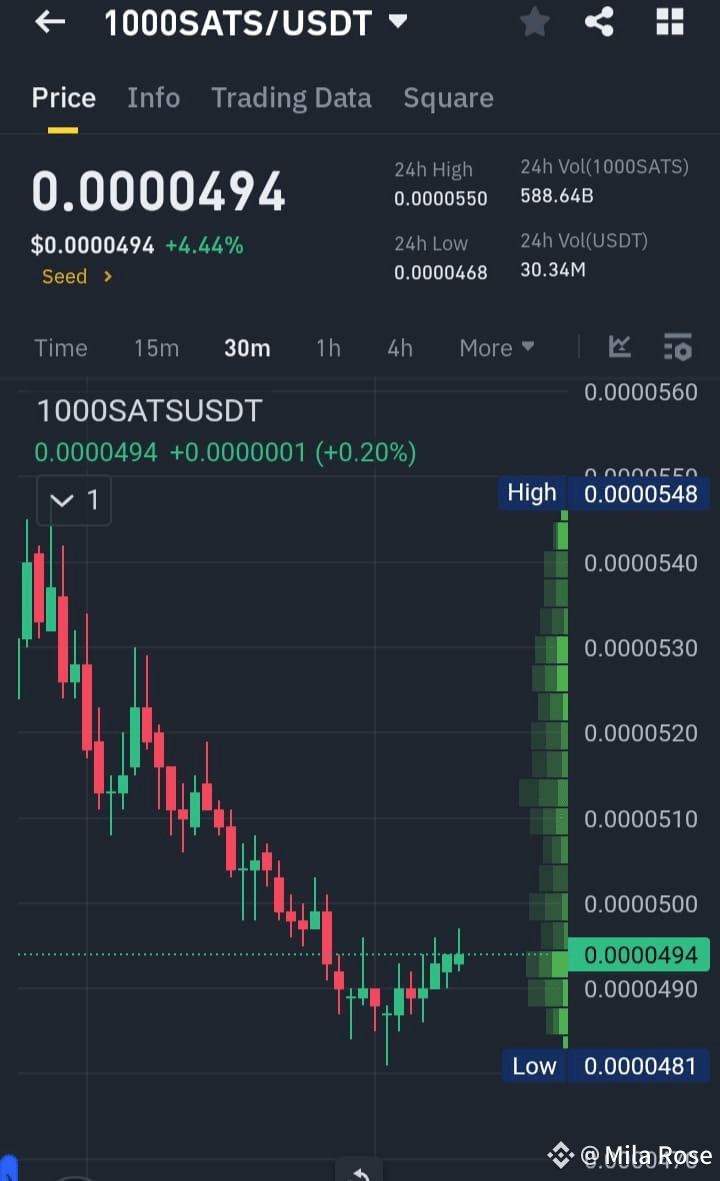Choose the 15m timeframe
The height and width of the screenshot is (1181, 720).
pyautogui.click(x=156, y=347)
